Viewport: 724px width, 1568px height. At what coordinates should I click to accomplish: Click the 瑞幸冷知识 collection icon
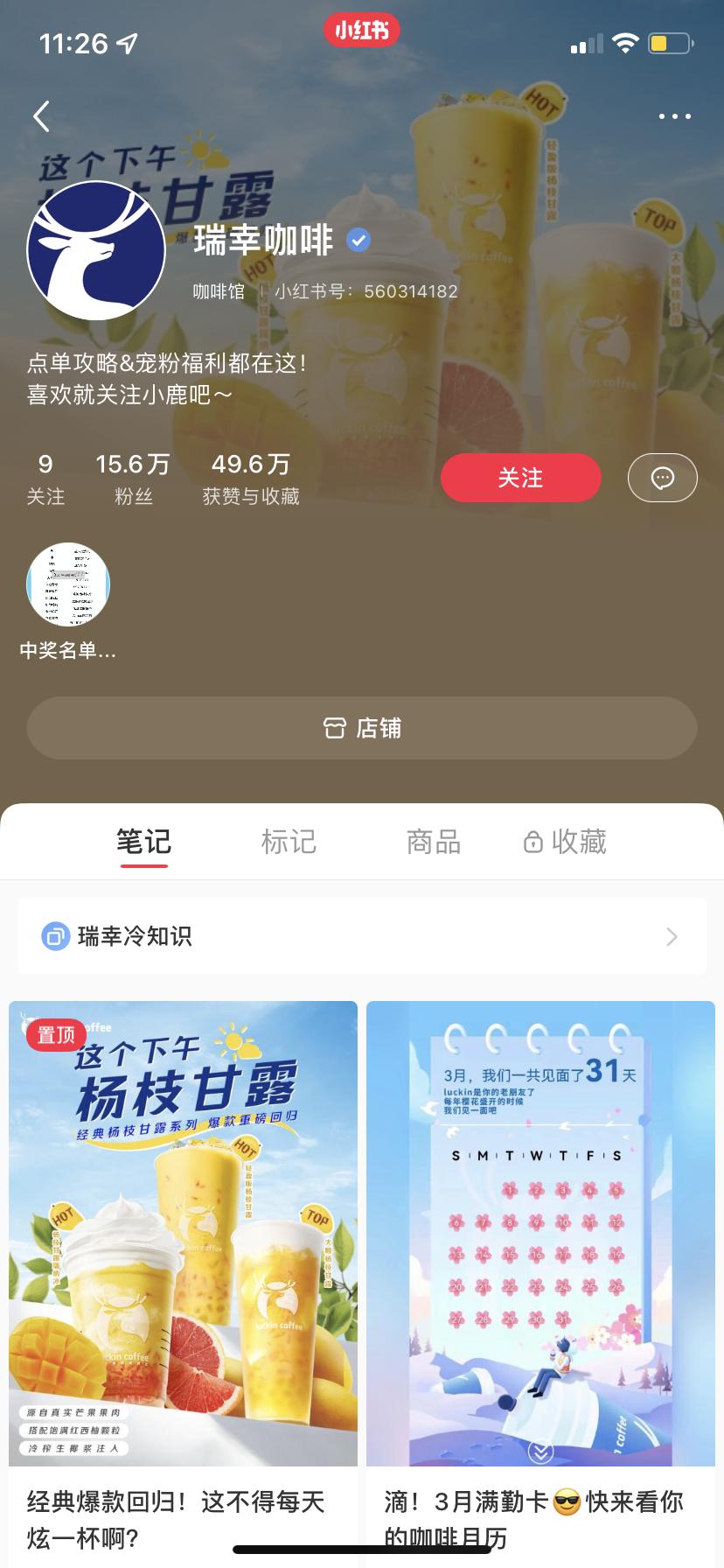pos(56,936)
